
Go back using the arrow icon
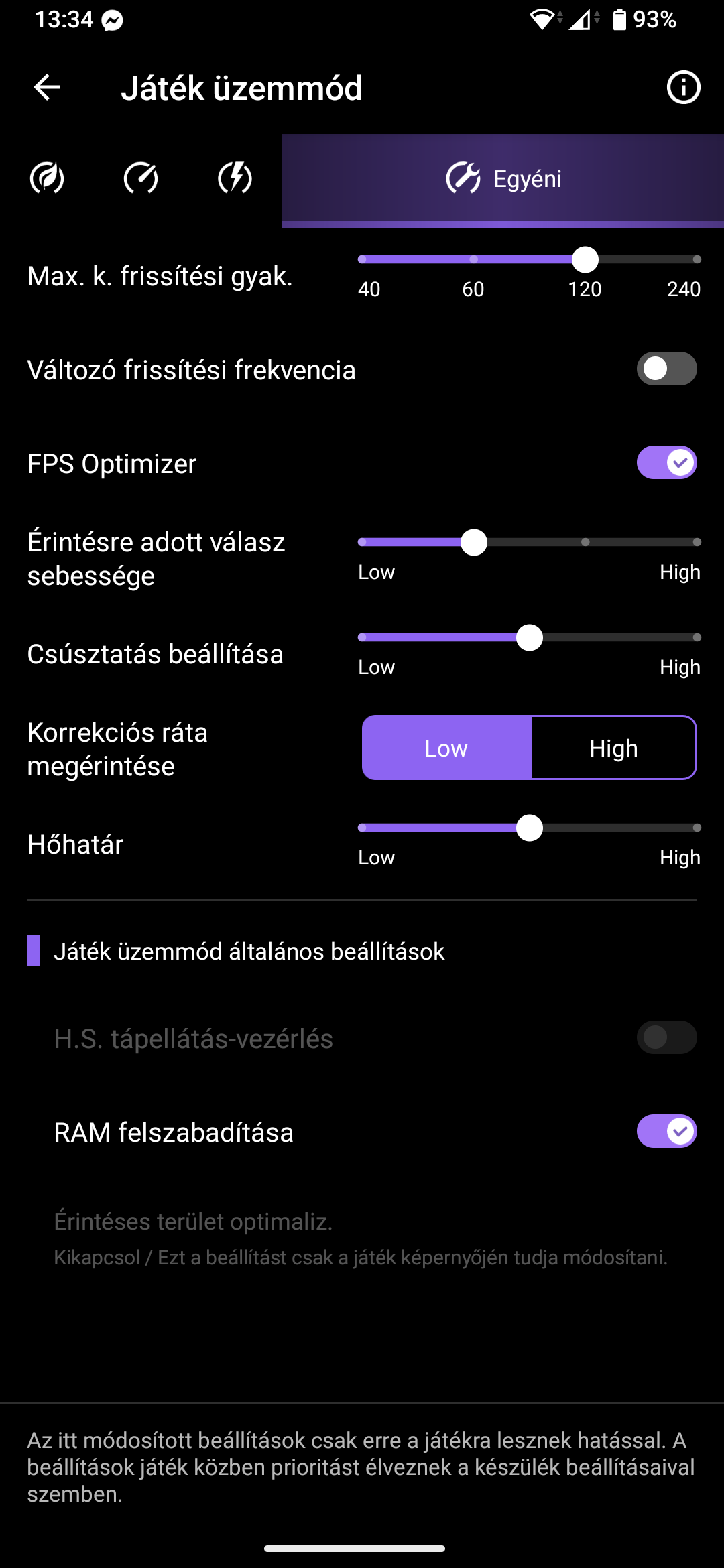coord(47,87)
